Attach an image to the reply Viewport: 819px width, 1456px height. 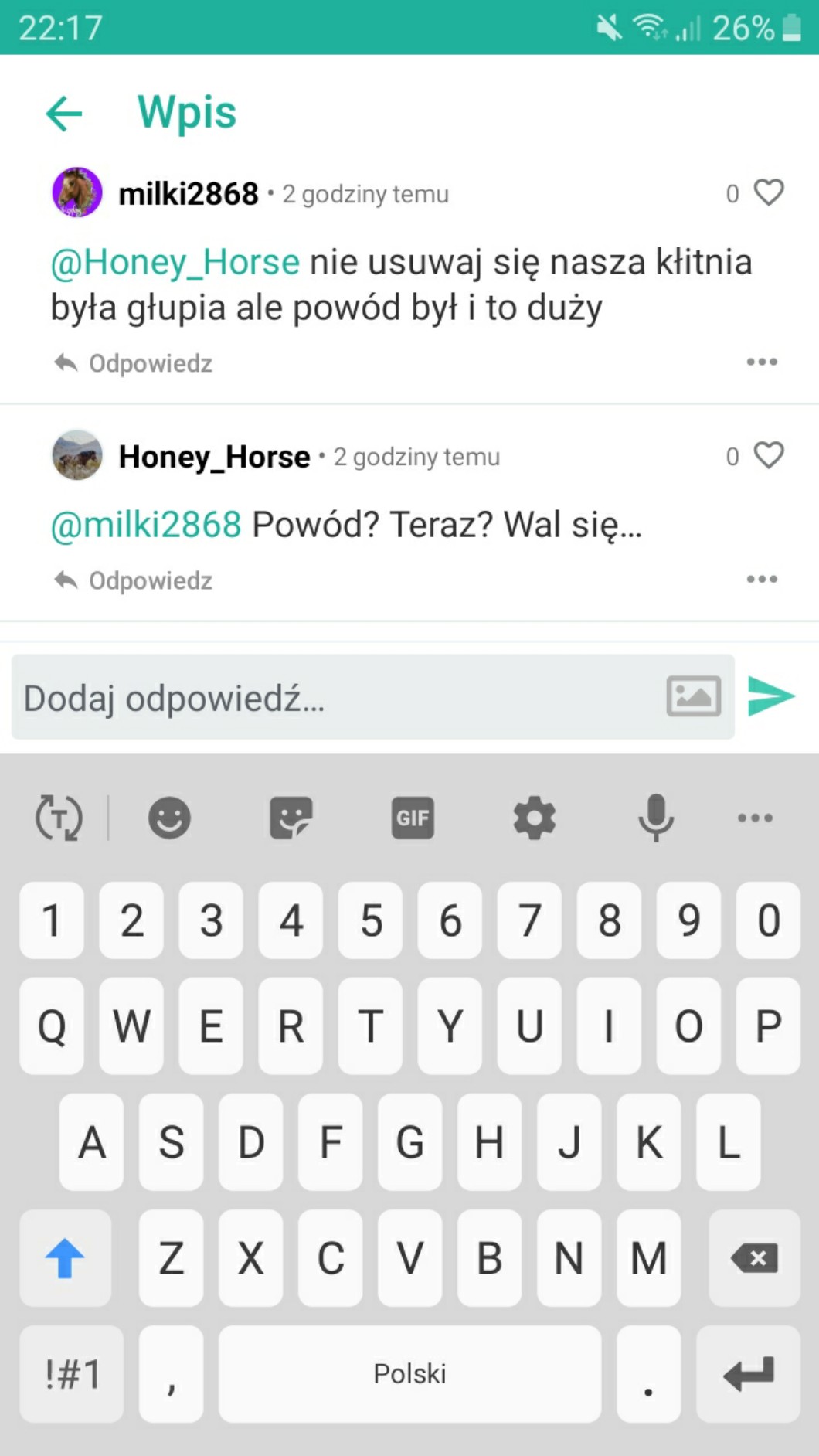pos(693,696)
